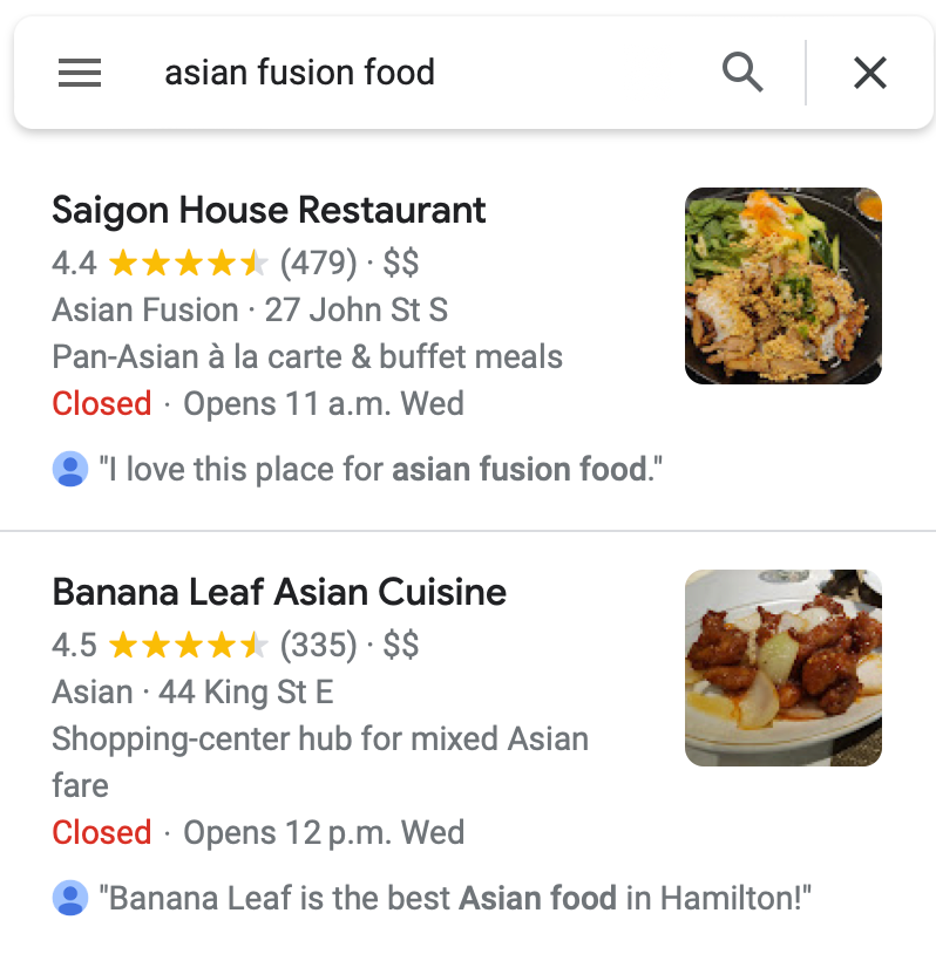Clear the search with the X

pos(870,72)
